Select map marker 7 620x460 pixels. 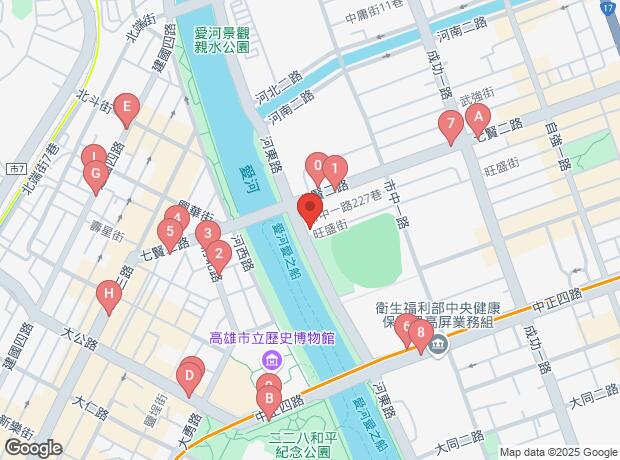450,126
